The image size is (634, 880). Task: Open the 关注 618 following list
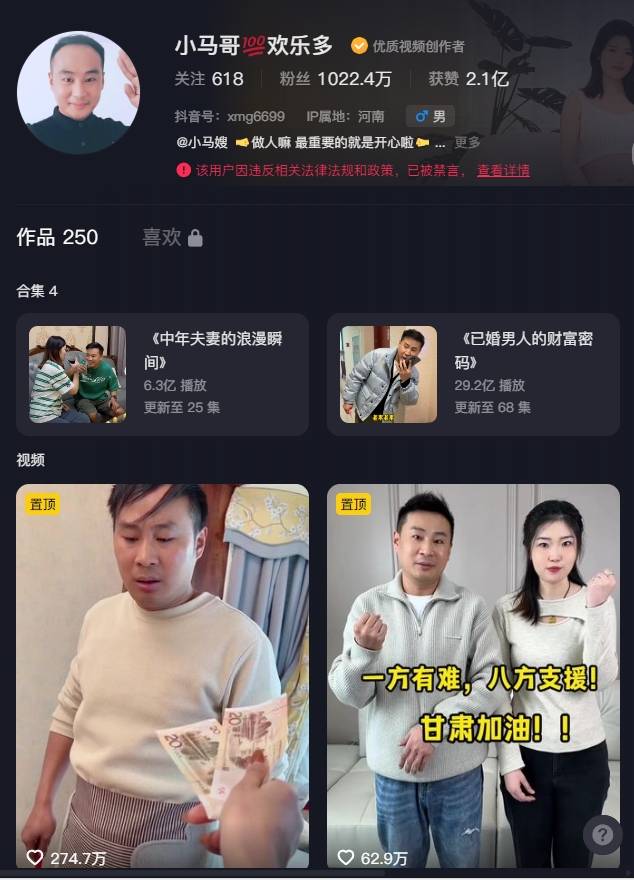(209, 79)
